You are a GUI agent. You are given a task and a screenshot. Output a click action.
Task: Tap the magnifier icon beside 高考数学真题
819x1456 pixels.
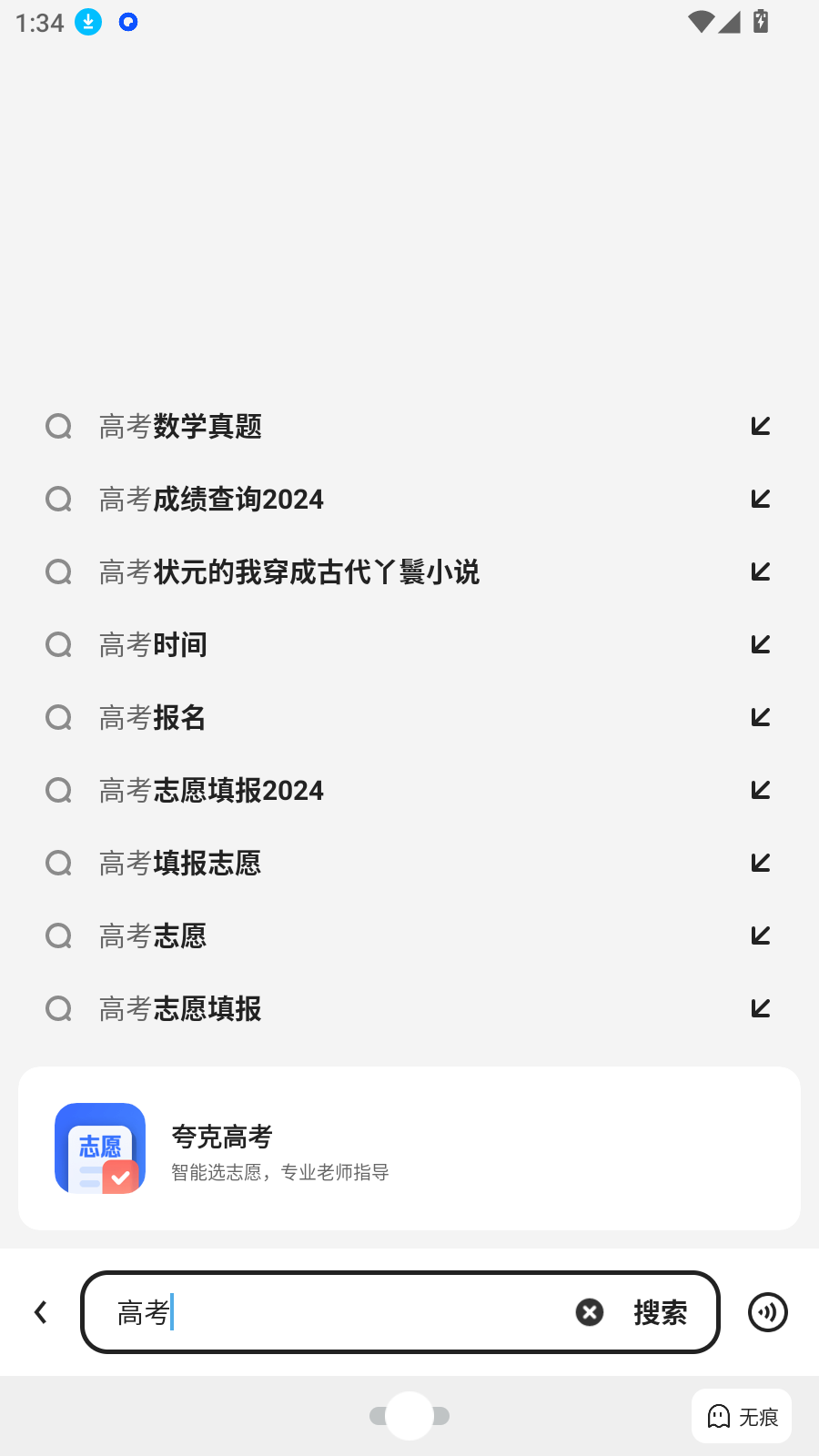click(58, 426)
